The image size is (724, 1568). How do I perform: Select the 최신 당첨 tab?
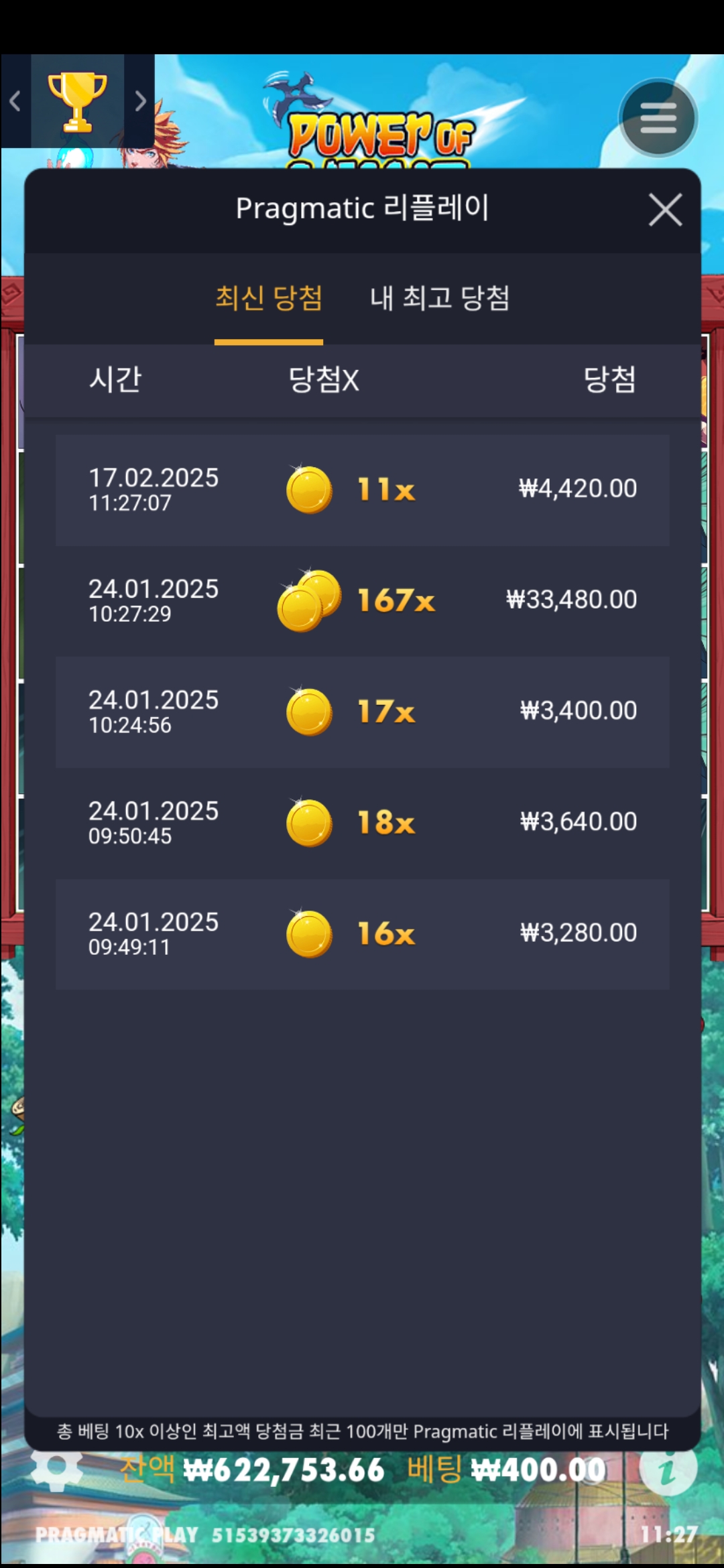[x=269, y=298]
